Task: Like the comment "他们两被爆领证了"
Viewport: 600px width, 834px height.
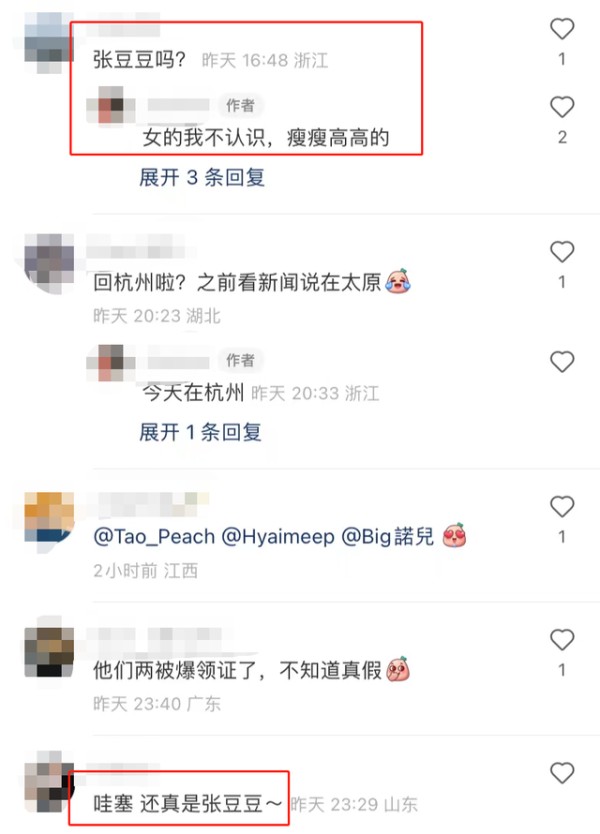Action: click(562, 639)
